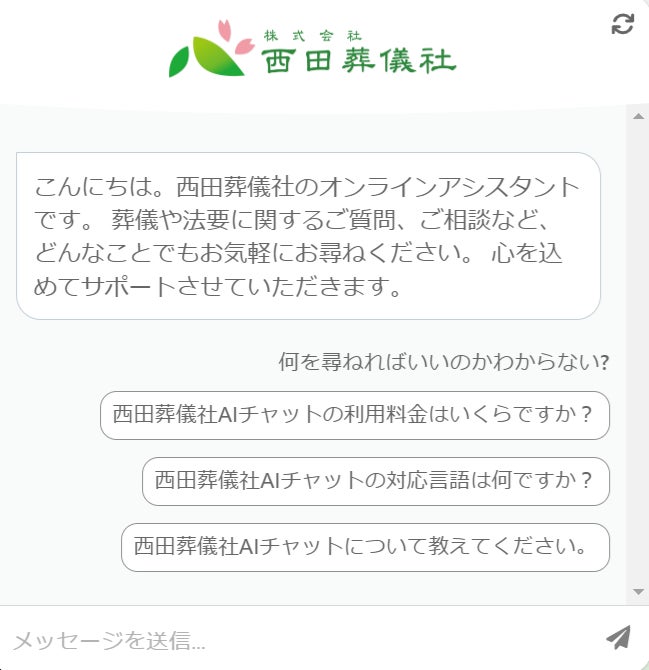Send the message with the paper plane icon

point(618,637)
